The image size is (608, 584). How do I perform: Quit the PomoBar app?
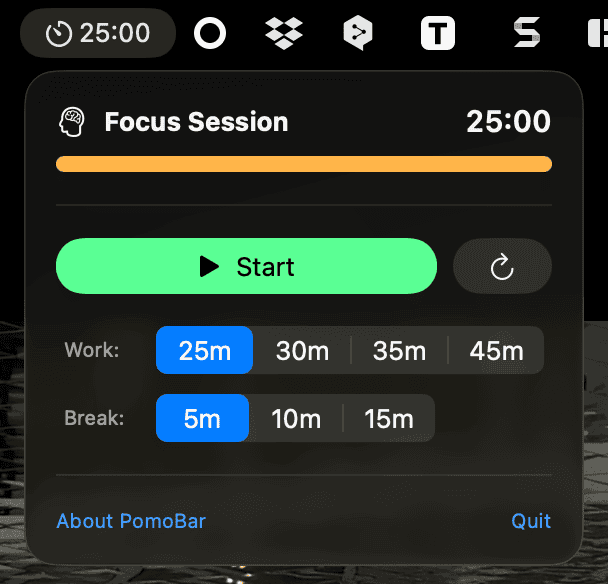(x=531, y=521)
